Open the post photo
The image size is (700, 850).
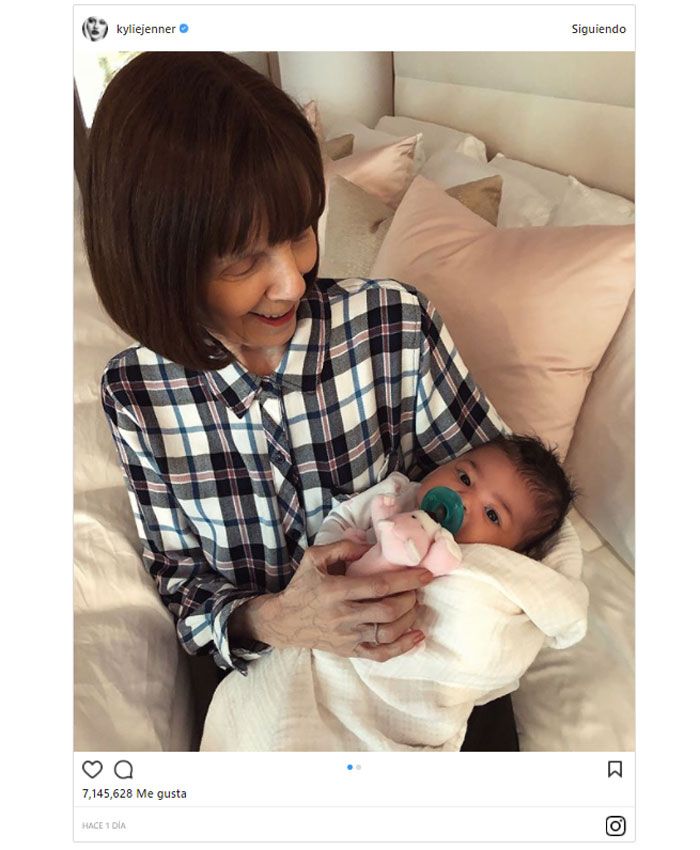pyautogui.click(x=354, y=400)
